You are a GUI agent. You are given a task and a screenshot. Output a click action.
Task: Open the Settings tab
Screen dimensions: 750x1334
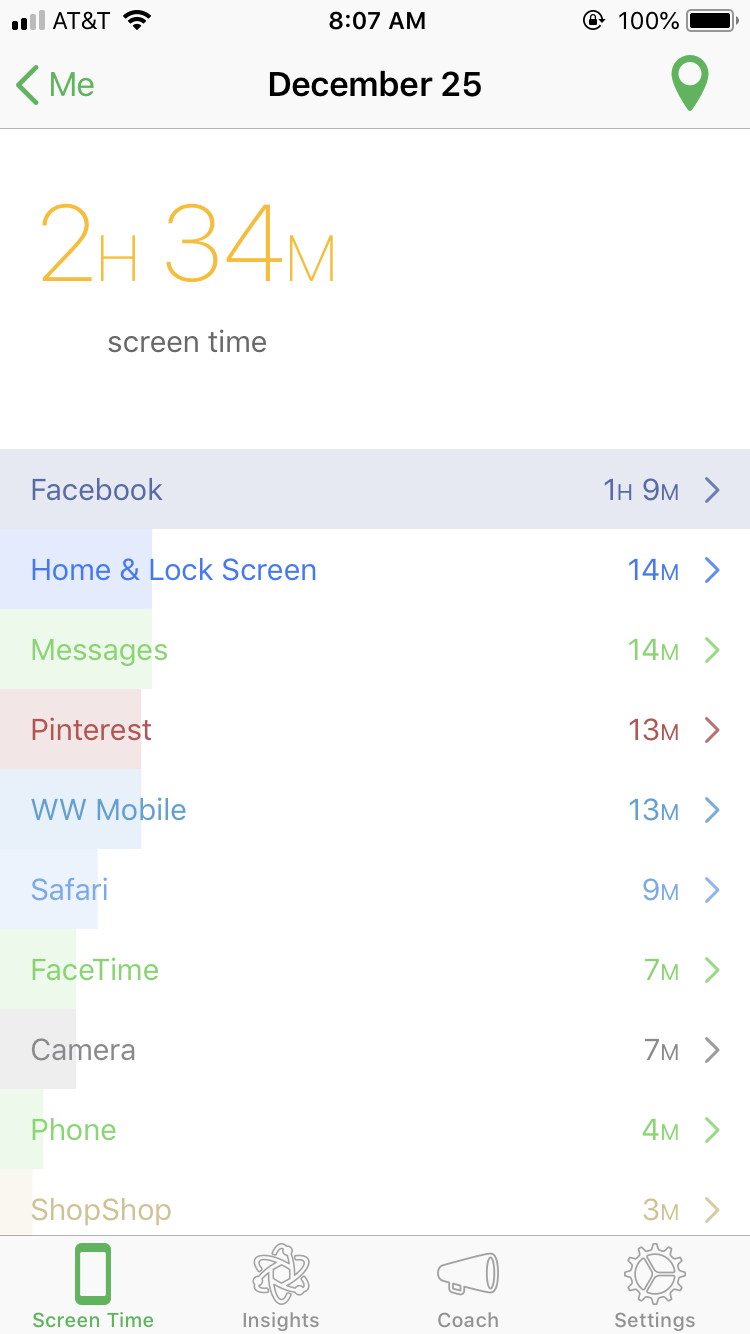pos(655,1286)
